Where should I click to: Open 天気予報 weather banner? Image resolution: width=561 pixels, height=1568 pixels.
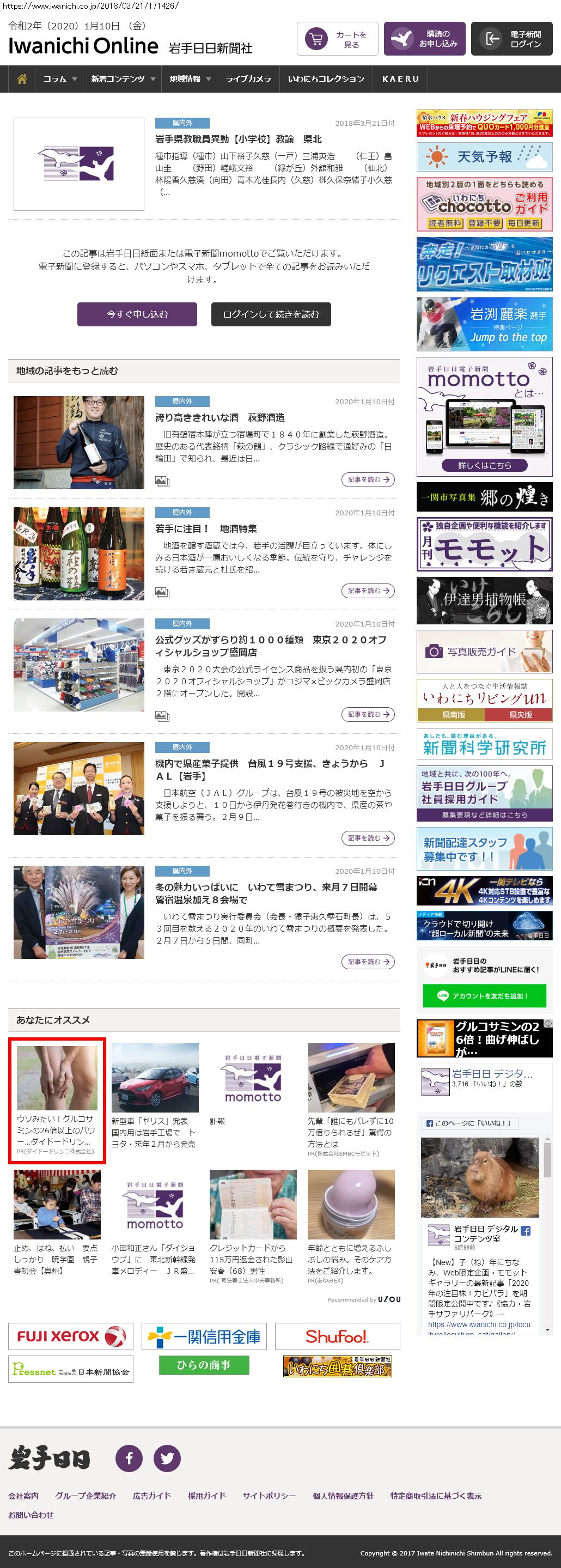484,157
